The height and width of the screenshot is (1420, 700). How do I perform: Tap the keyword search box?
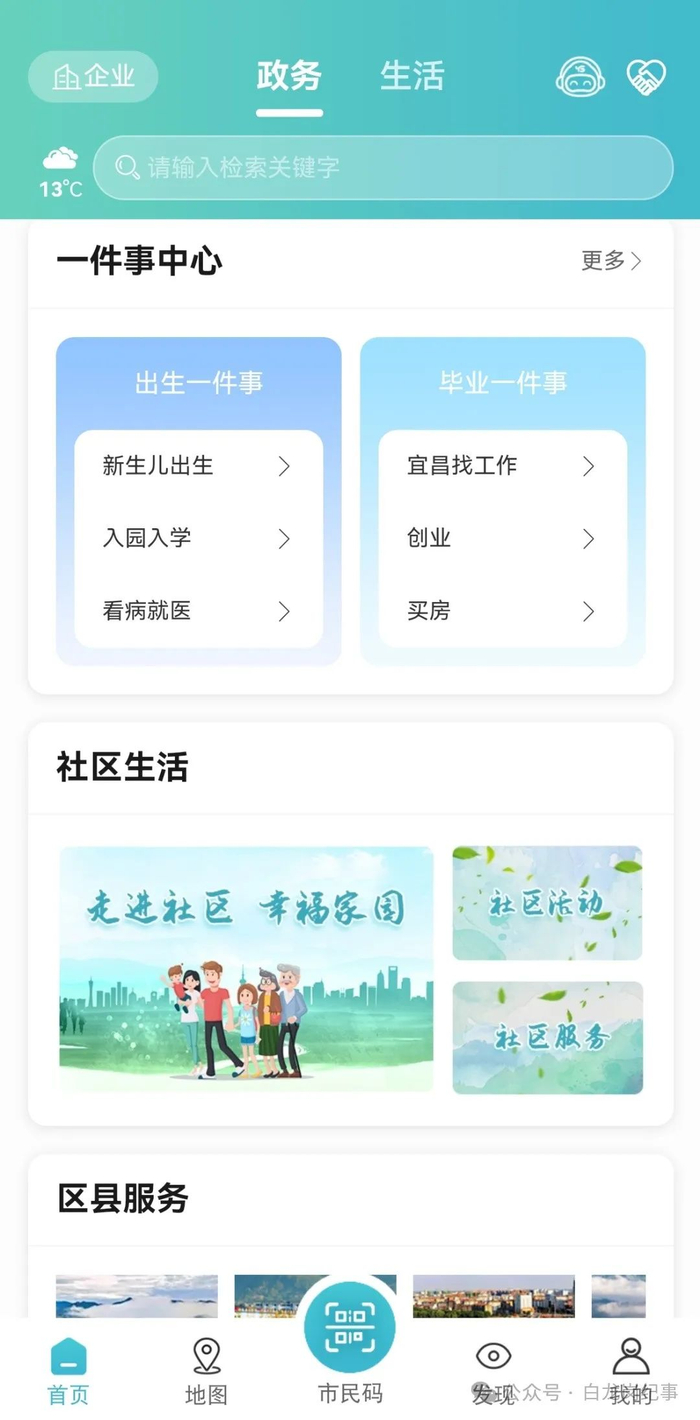[383, 167]
